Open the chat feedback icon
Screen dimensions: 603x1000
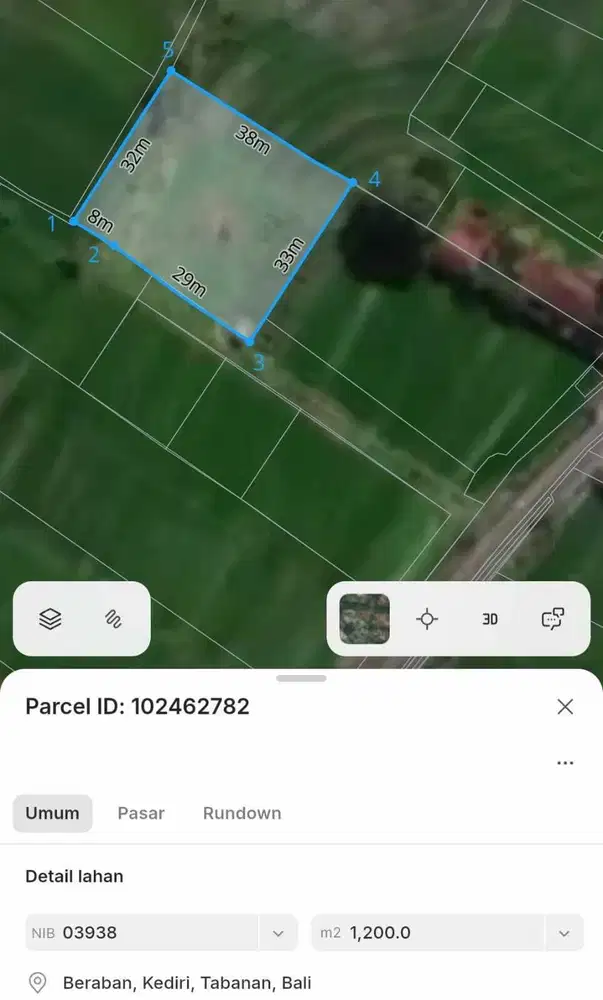553,619
